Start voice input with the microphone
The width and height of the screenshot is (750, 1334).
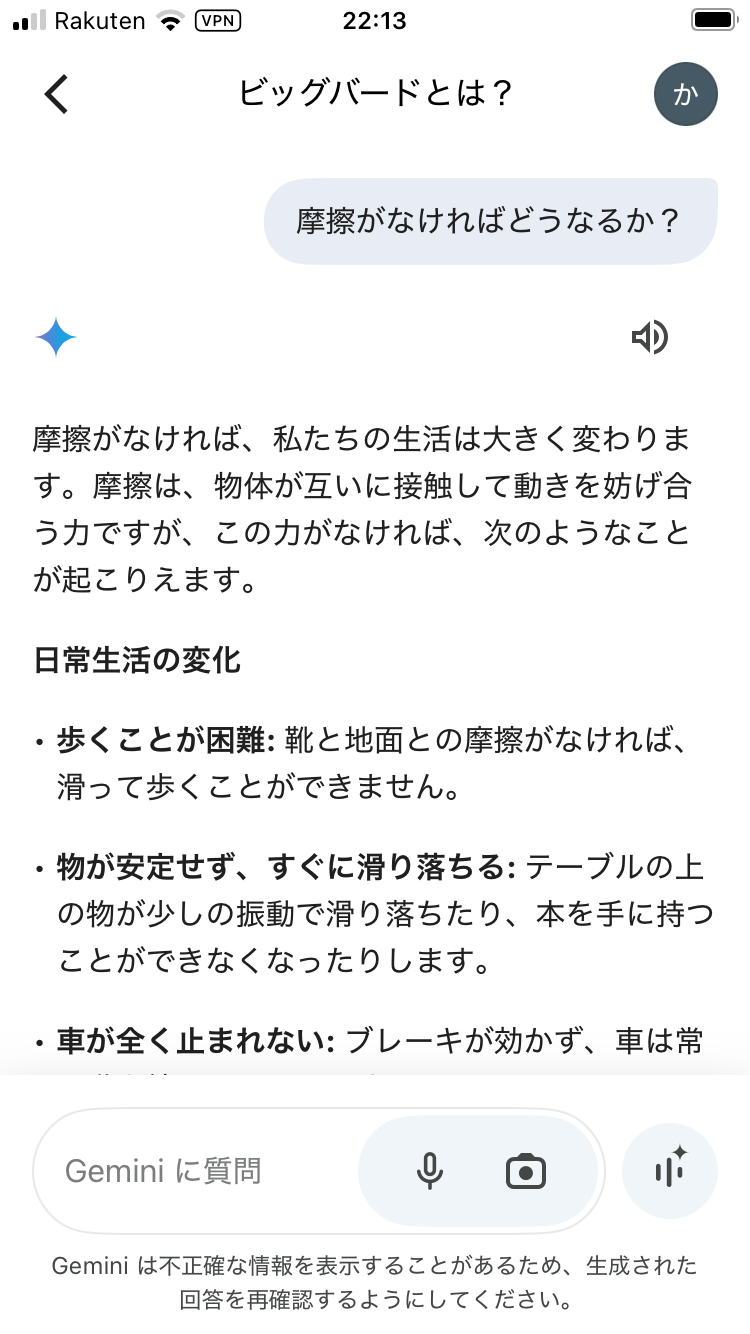tap(430, 1170)
